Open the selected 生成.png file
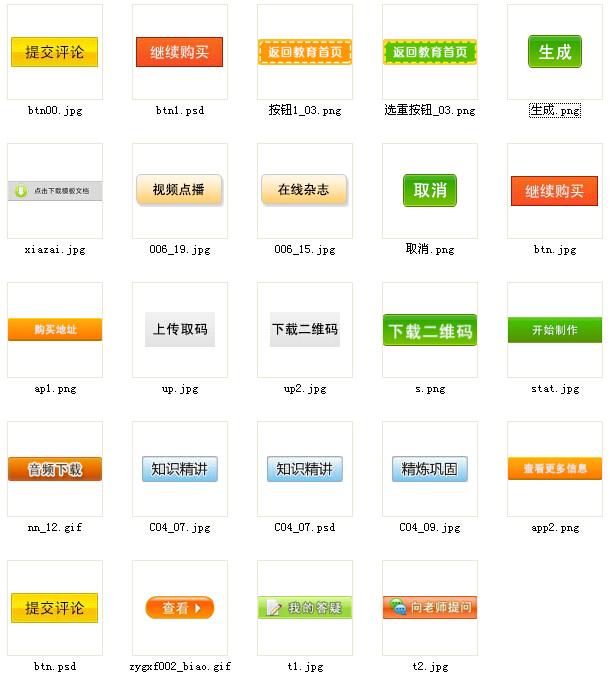The height and width of the screenshot is (689, 614). click(554, 52)
